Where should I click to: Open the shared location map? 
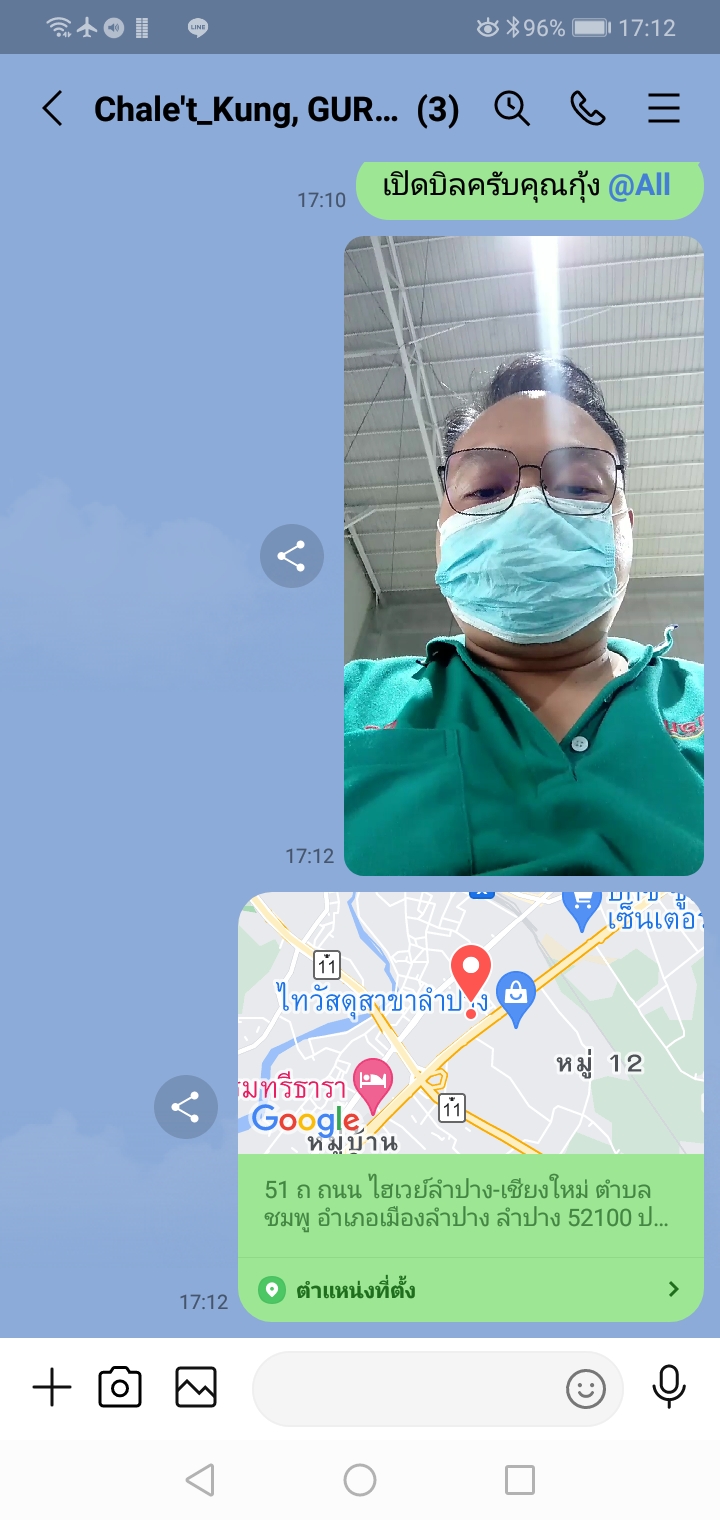(x=471, y=1022)
